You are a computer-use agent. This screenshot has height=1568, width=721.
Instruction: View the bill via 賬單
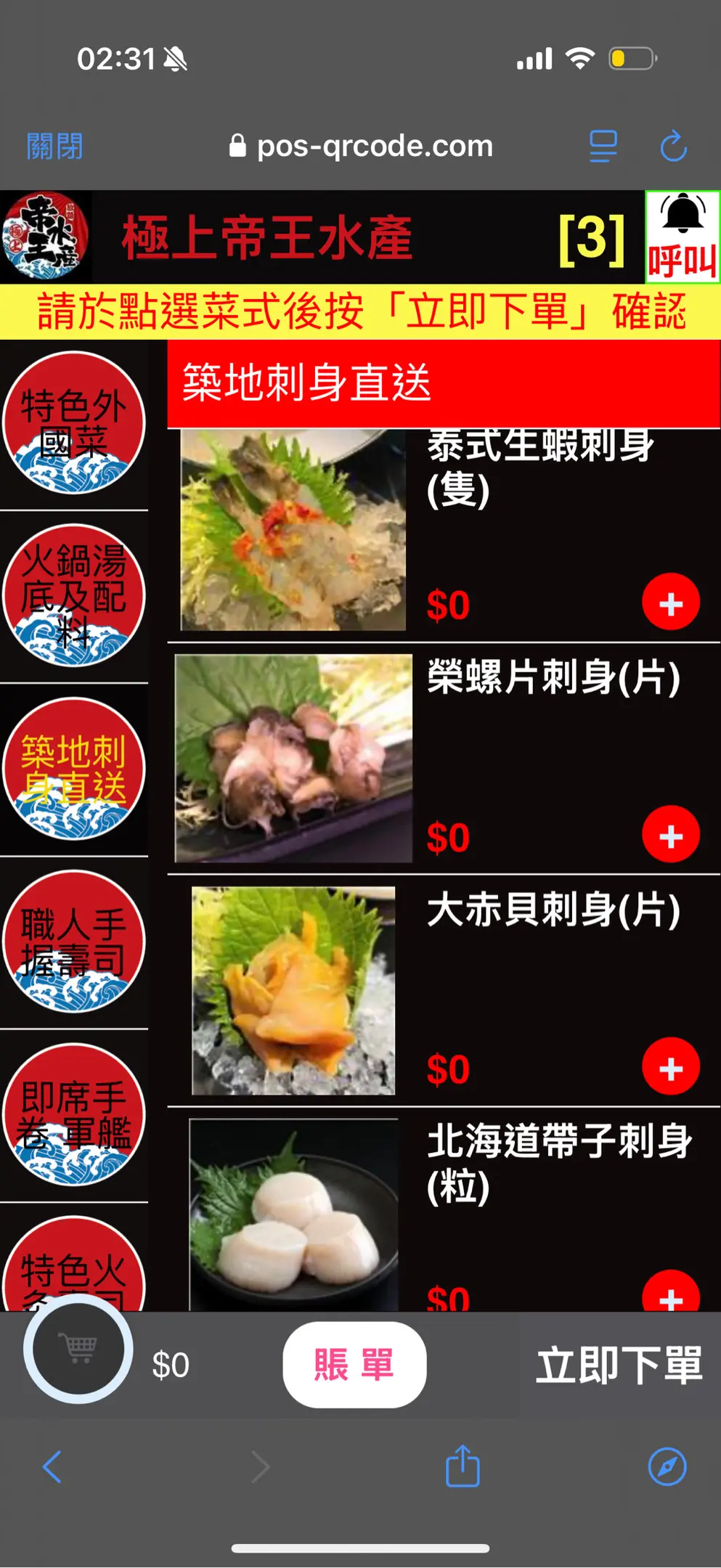tap(354, 1365)
